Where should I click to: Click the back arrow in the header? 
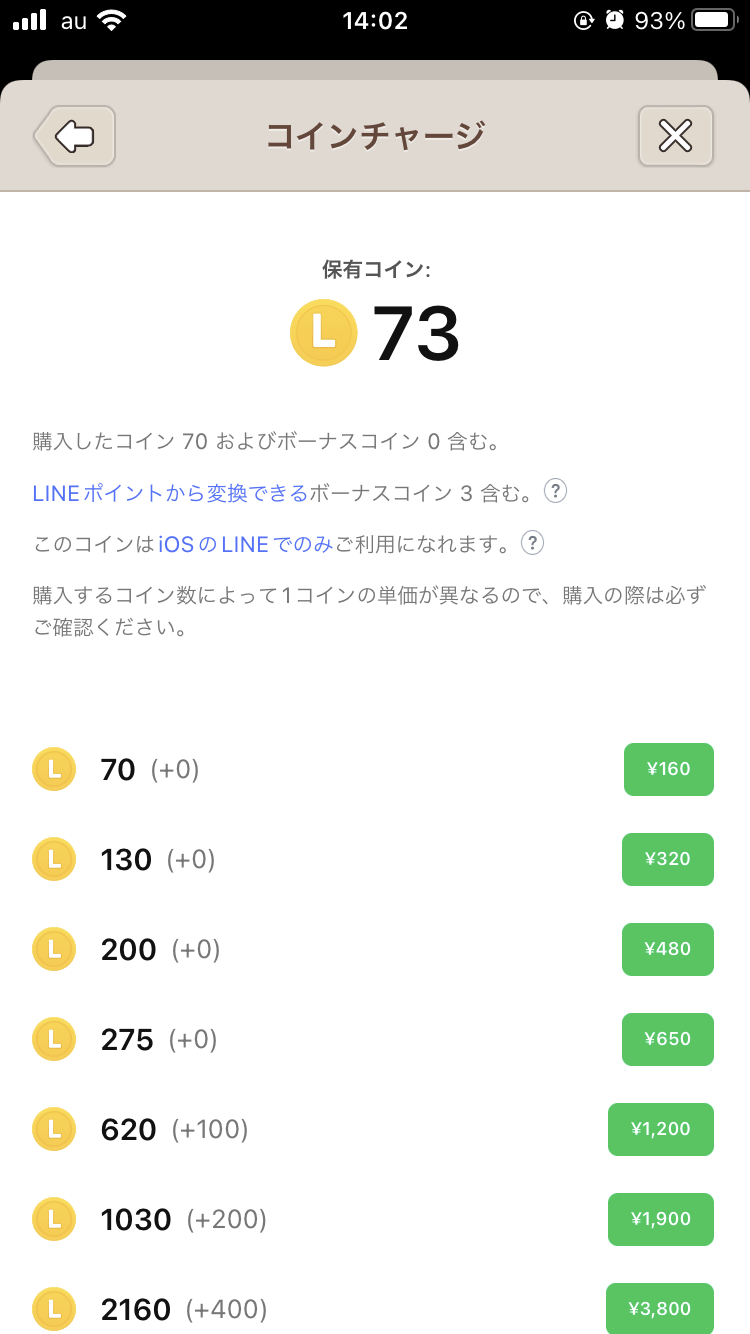click(x=74, y=136)
